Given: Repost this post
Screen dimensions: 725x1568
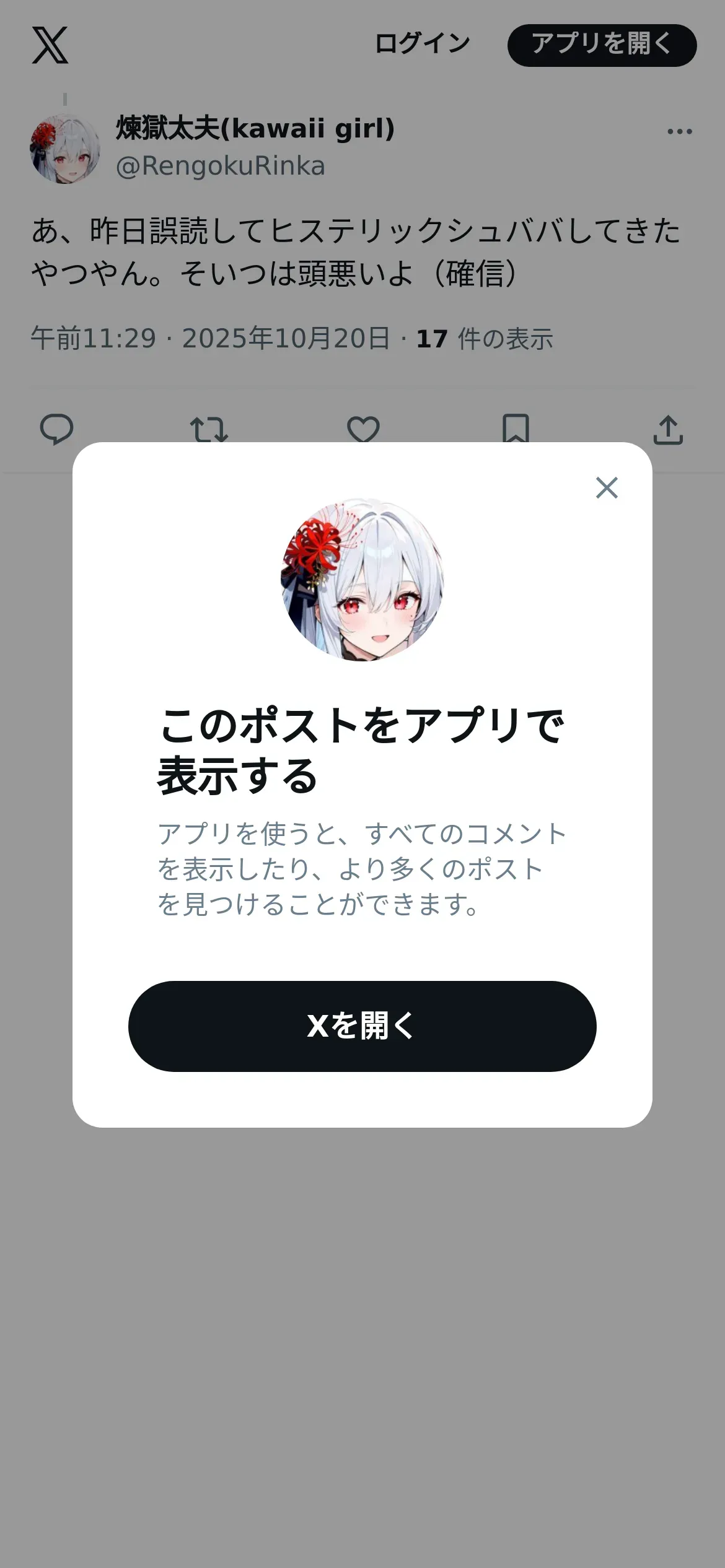Looking at the screenshot, I should tap(209, 429).
